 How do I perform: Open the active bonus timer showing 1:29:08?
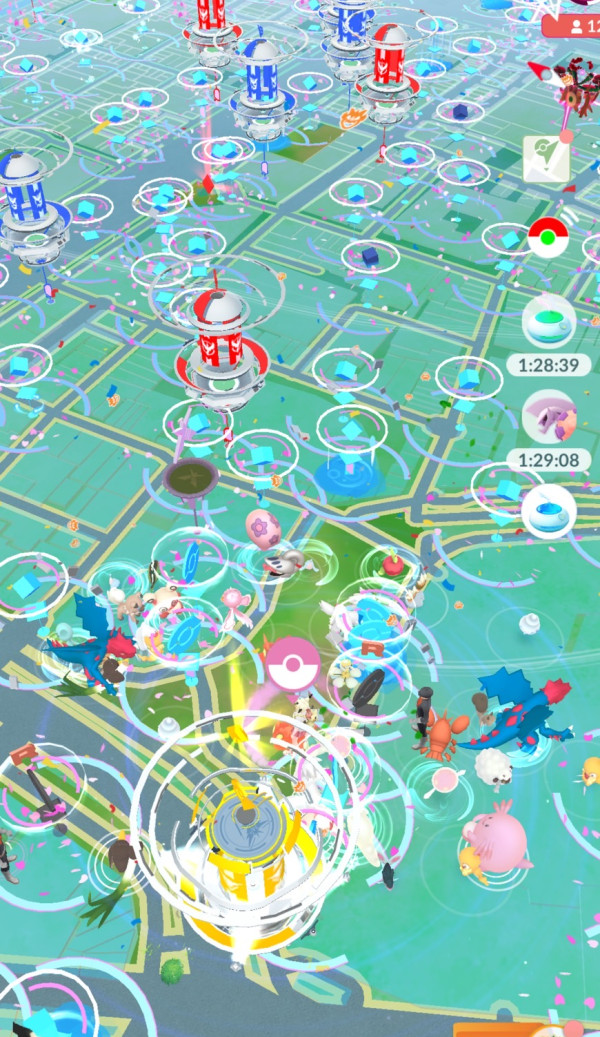tap(548, 416)
